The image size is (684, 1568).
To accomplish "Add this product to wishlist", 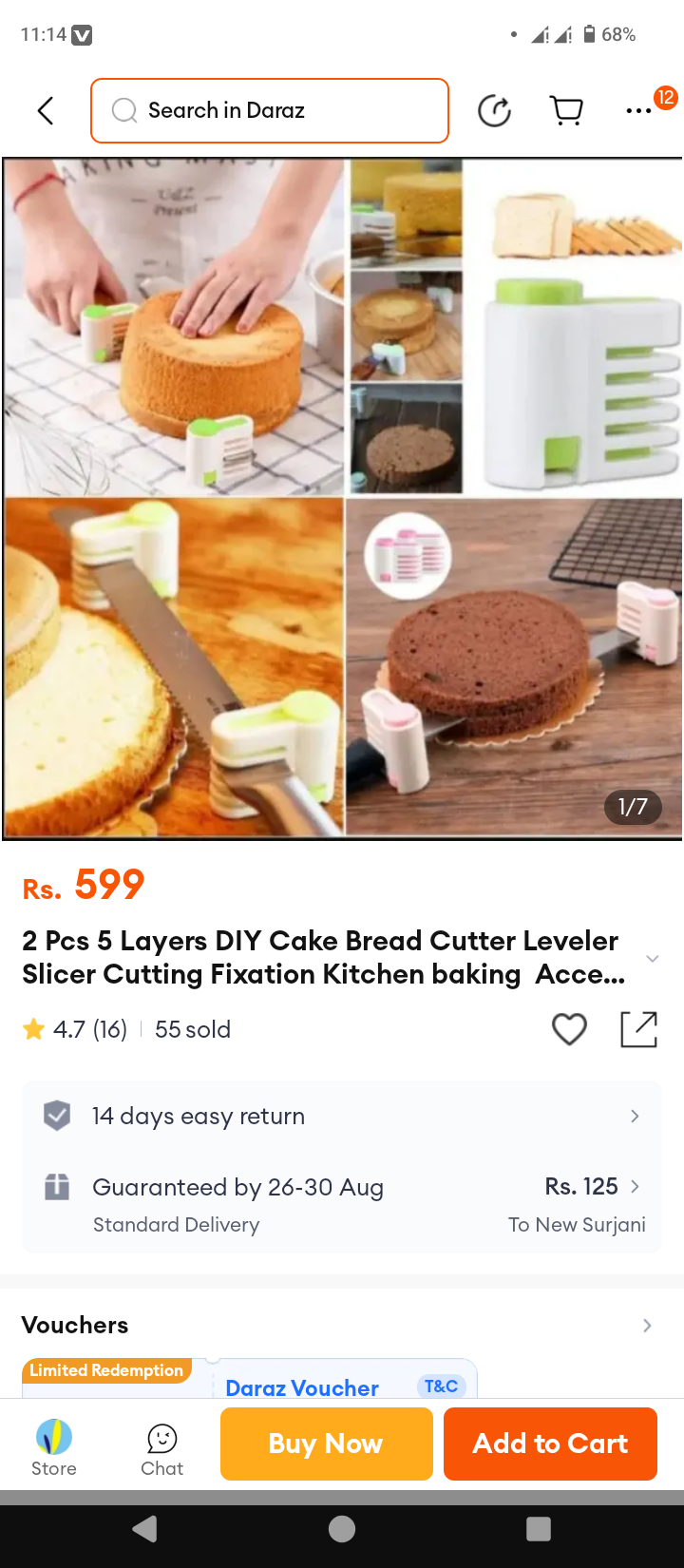I will click(569, 1029).
